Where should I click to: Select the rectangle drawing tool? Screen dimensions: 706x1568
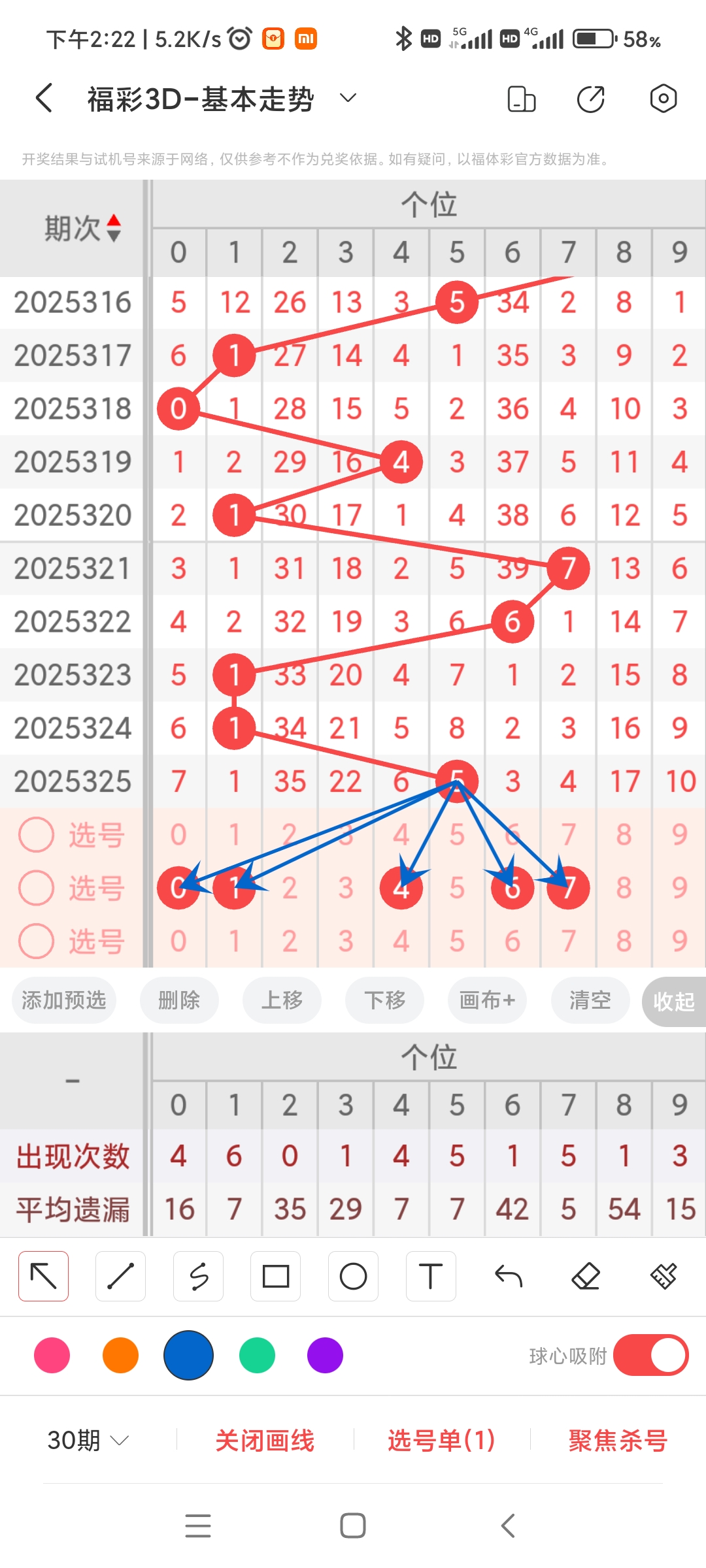275,1275
